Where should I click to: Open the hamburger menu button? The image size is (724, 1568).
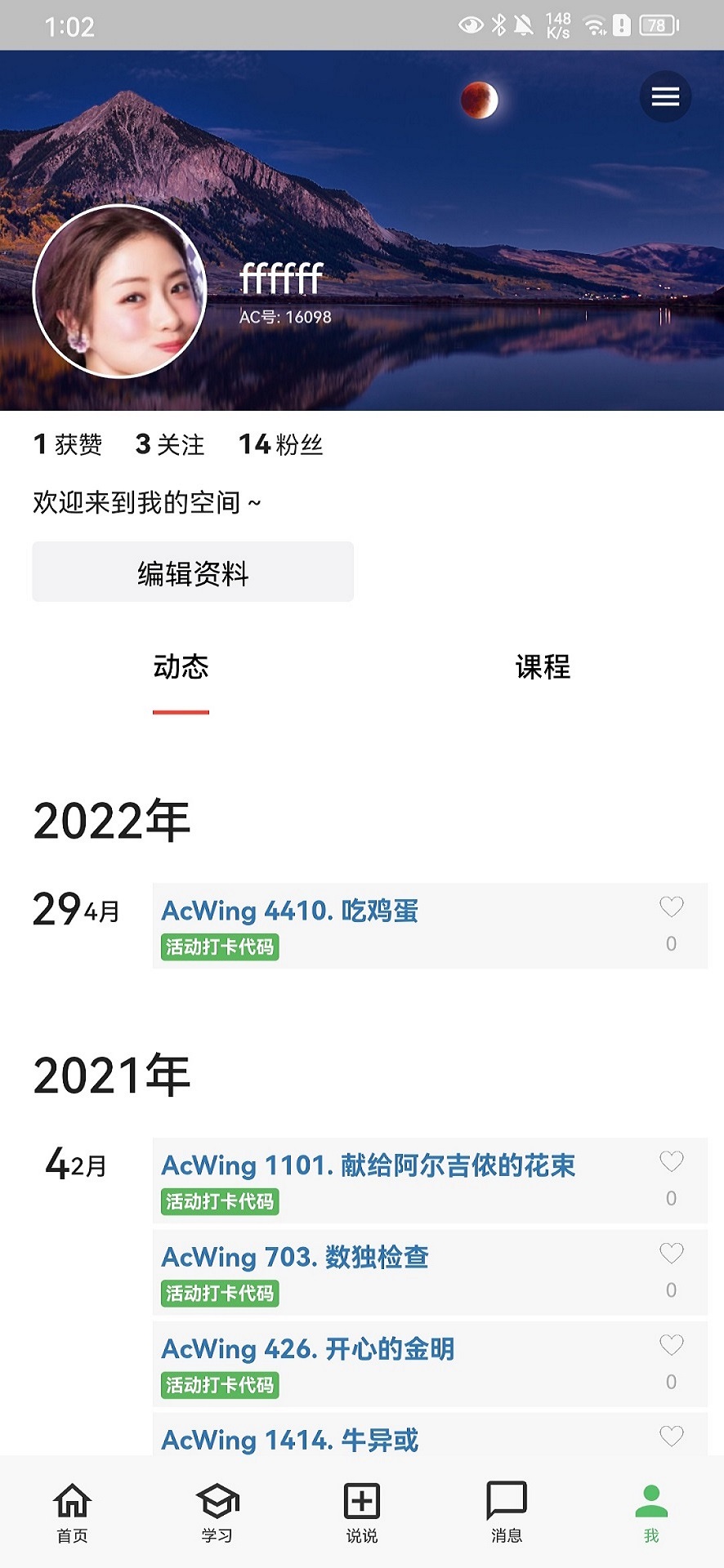tap(665, 96)
